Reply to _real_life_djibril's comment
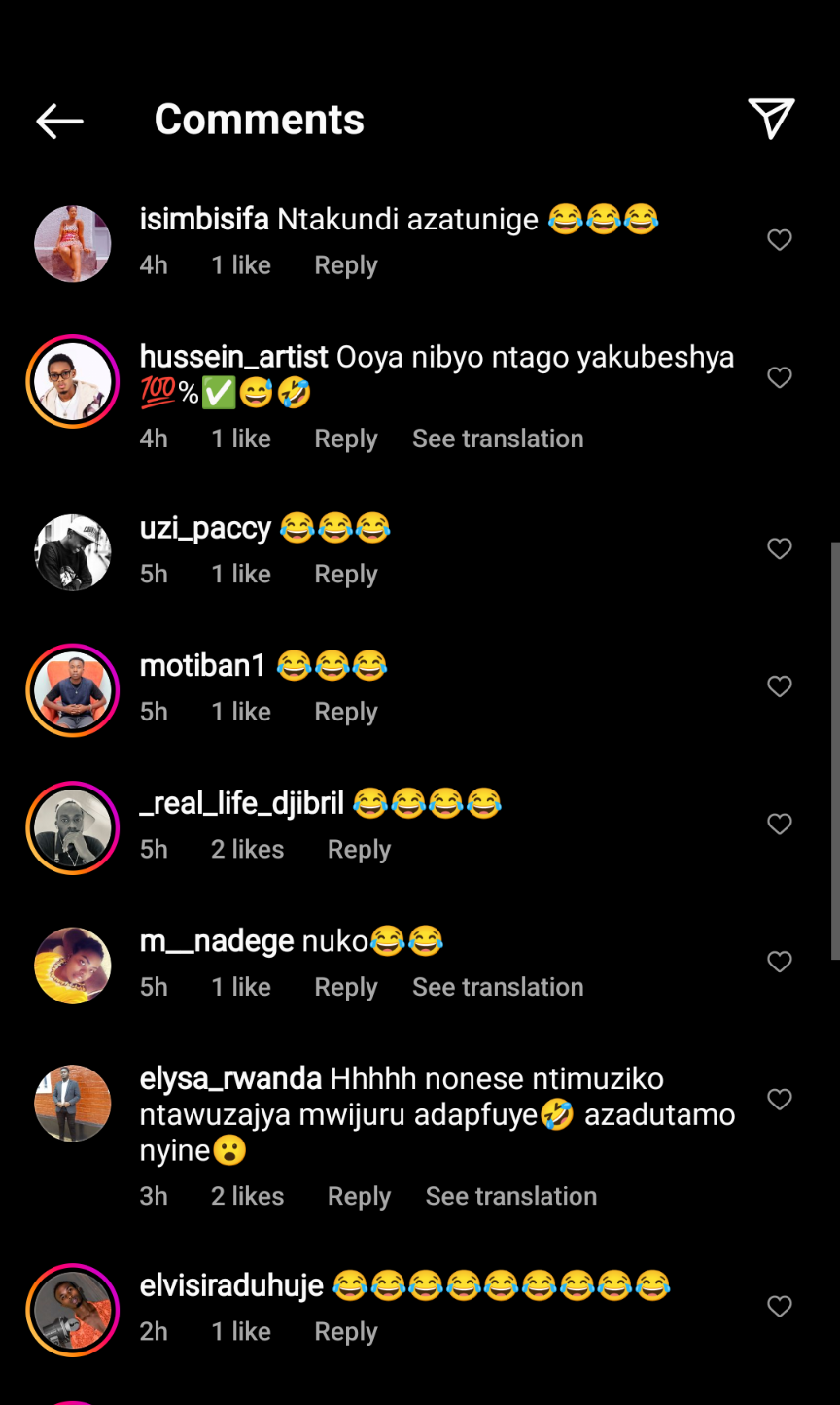 coord(359,849)
